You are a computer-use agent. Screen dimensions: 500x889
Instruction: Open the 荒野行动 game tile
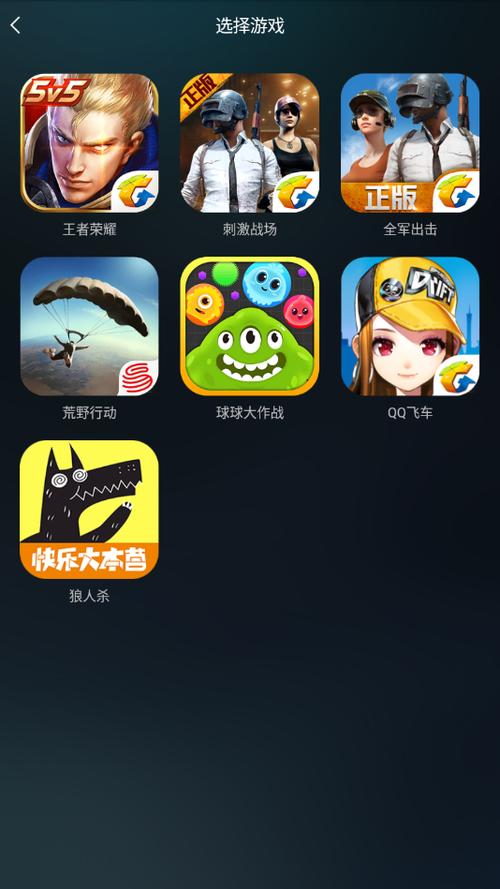(x=90, y=326)
